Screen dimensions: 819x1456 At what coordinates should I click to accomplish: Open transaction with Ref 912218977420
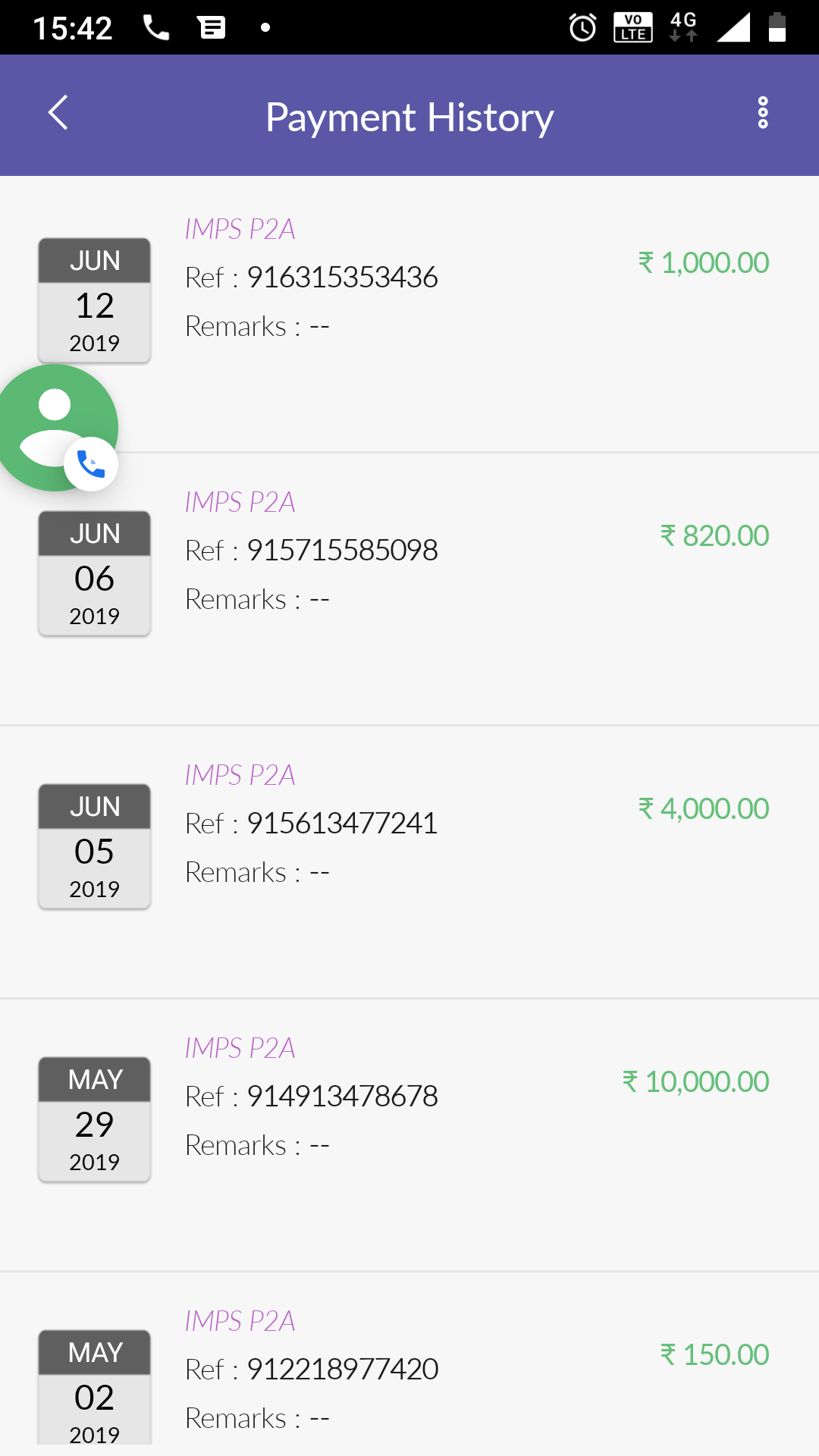(409, 1364)
